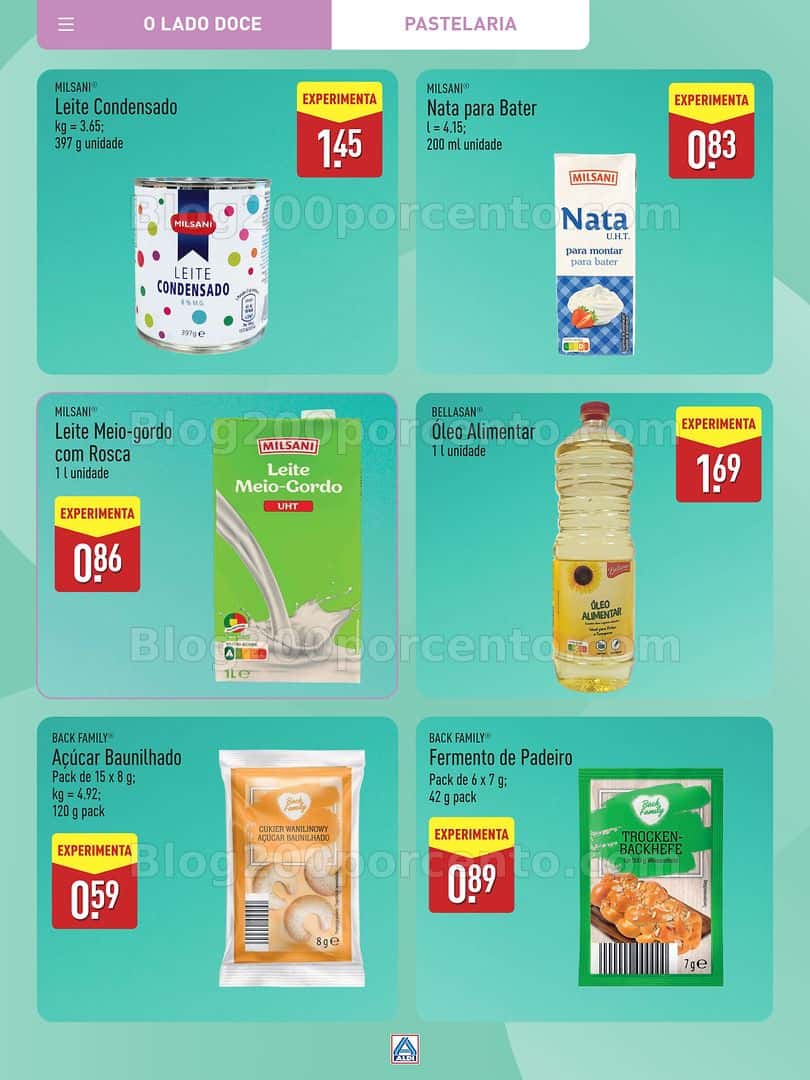The image size is (810, 1080).
Task: Click the MILSANI Leite Condensado product name
Action: click(115, 109)
